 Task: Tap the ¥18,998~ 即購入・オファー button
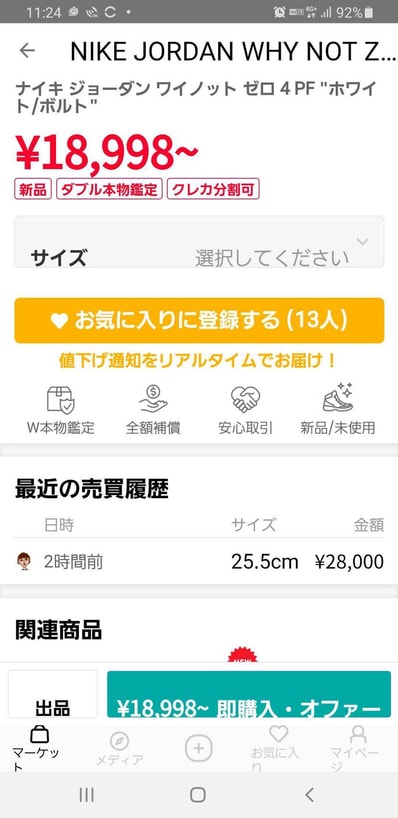coord(249,694)
